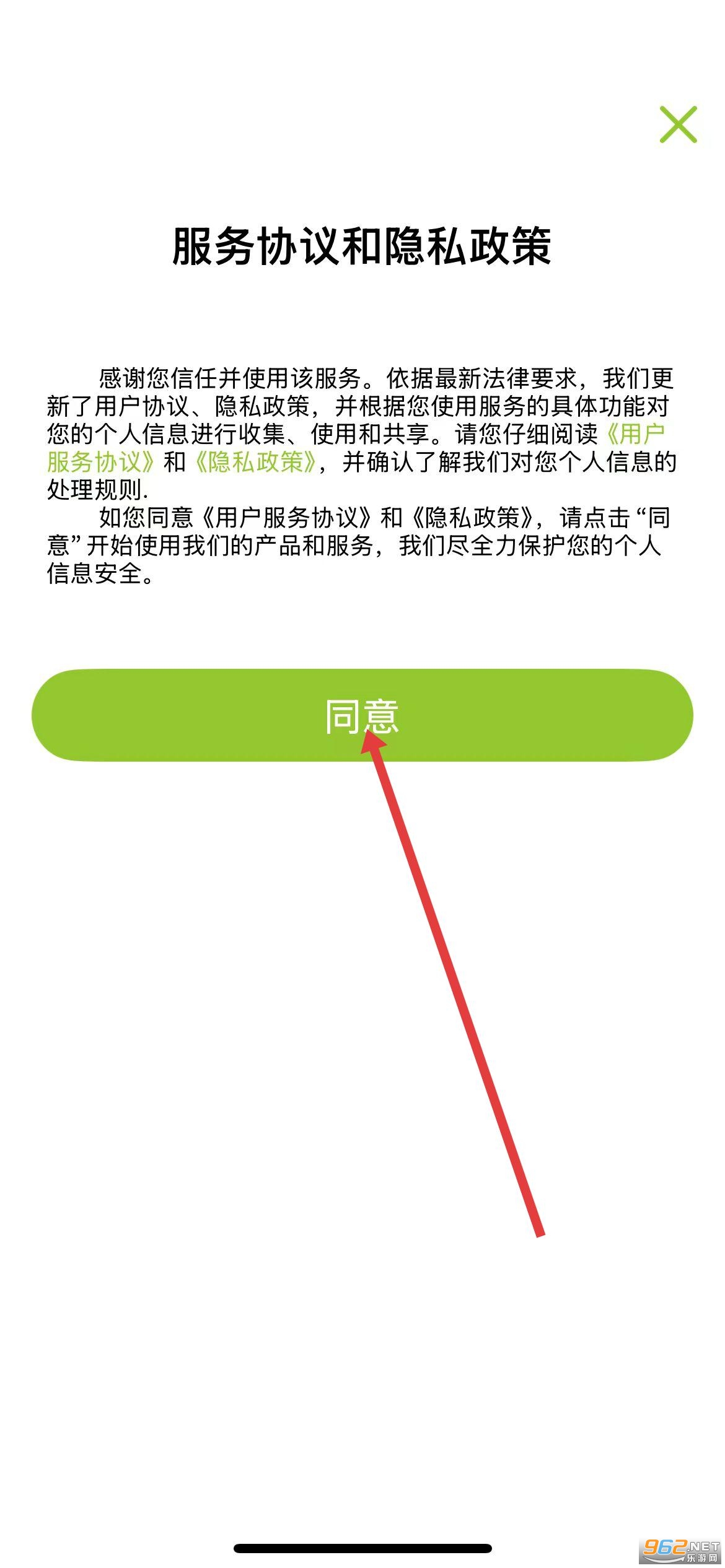The height and width of the screenshot is (1568, 725).
Task: Open the green 《隐私政策》 link
Action: [x=256, y=462]
